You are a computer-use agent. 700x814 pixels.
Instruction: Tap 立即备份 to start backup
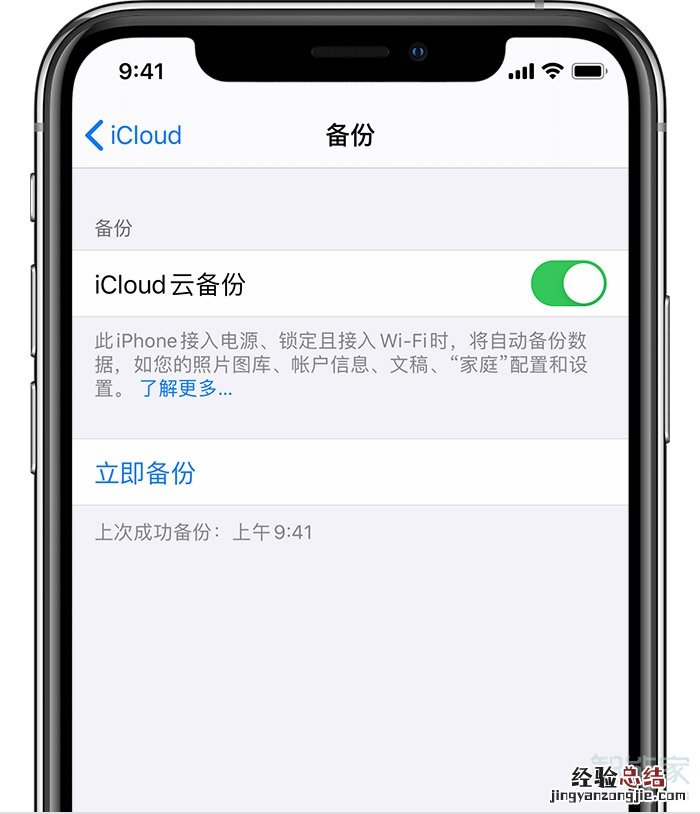tap(145, 473)
